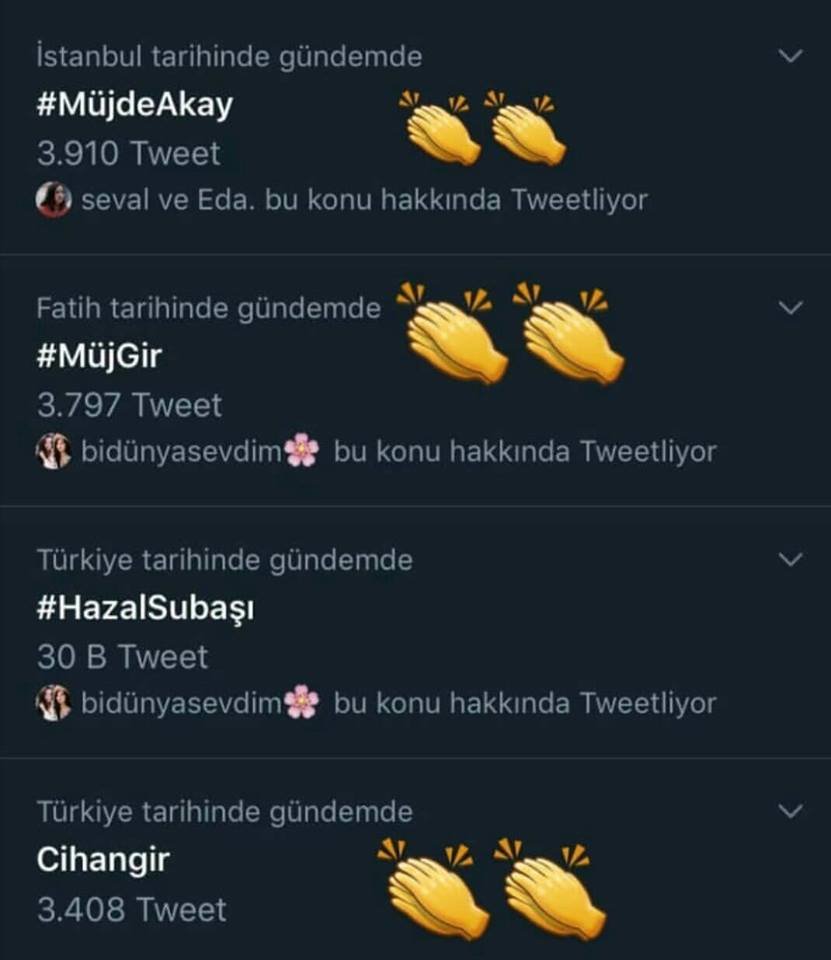
Task: Select the Cihangir trend
Action: tap(102, 860)
